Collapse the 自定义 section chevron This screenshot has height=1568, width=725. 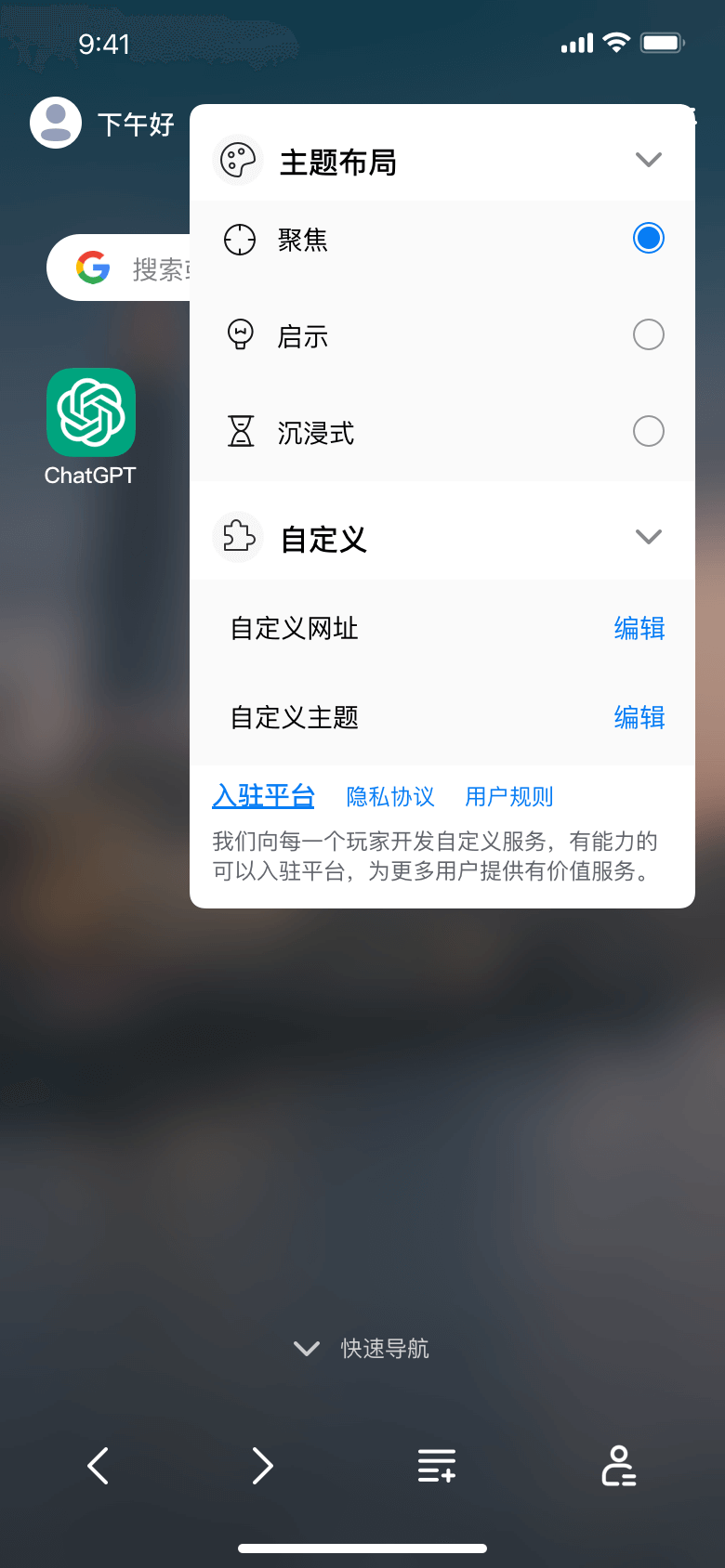coord(648,537)
